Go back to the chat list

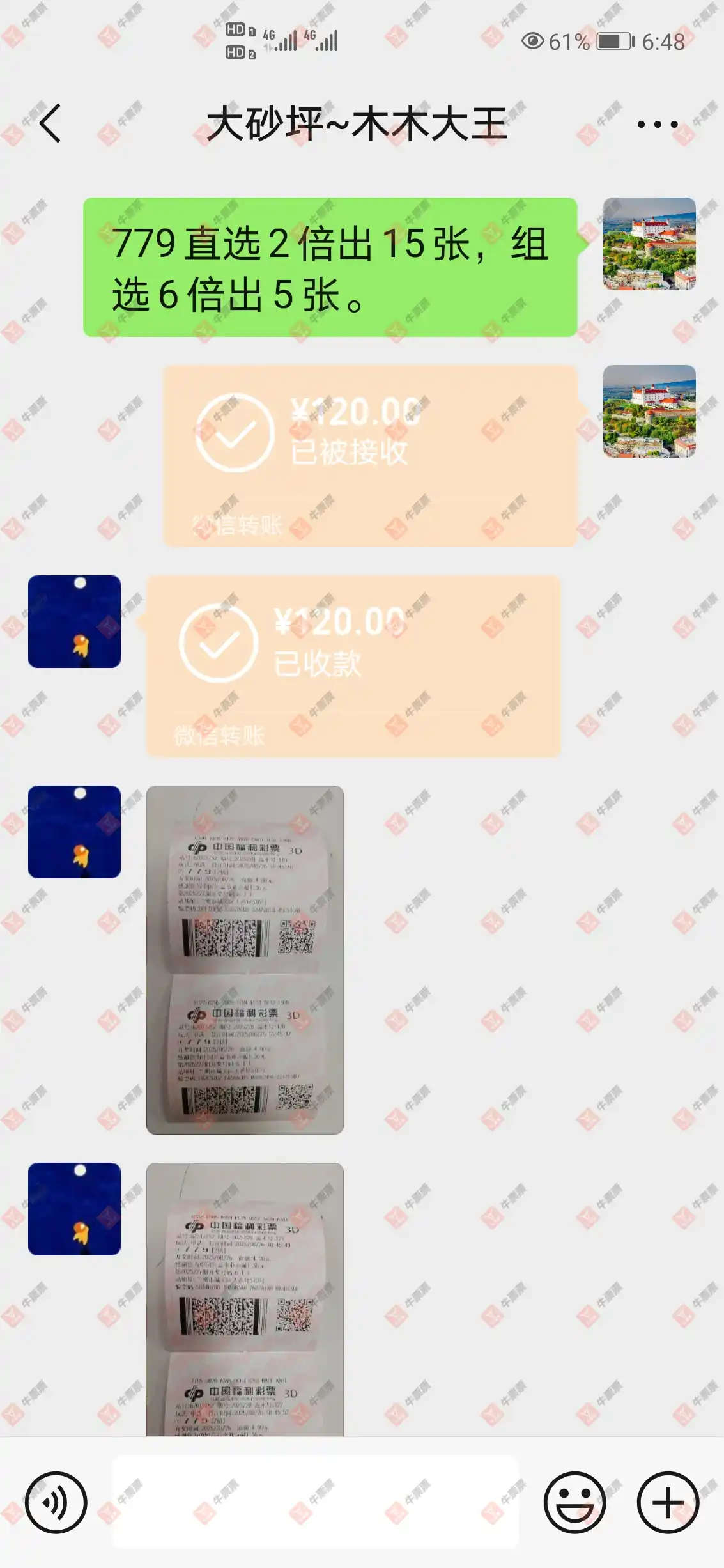[50, 123]
